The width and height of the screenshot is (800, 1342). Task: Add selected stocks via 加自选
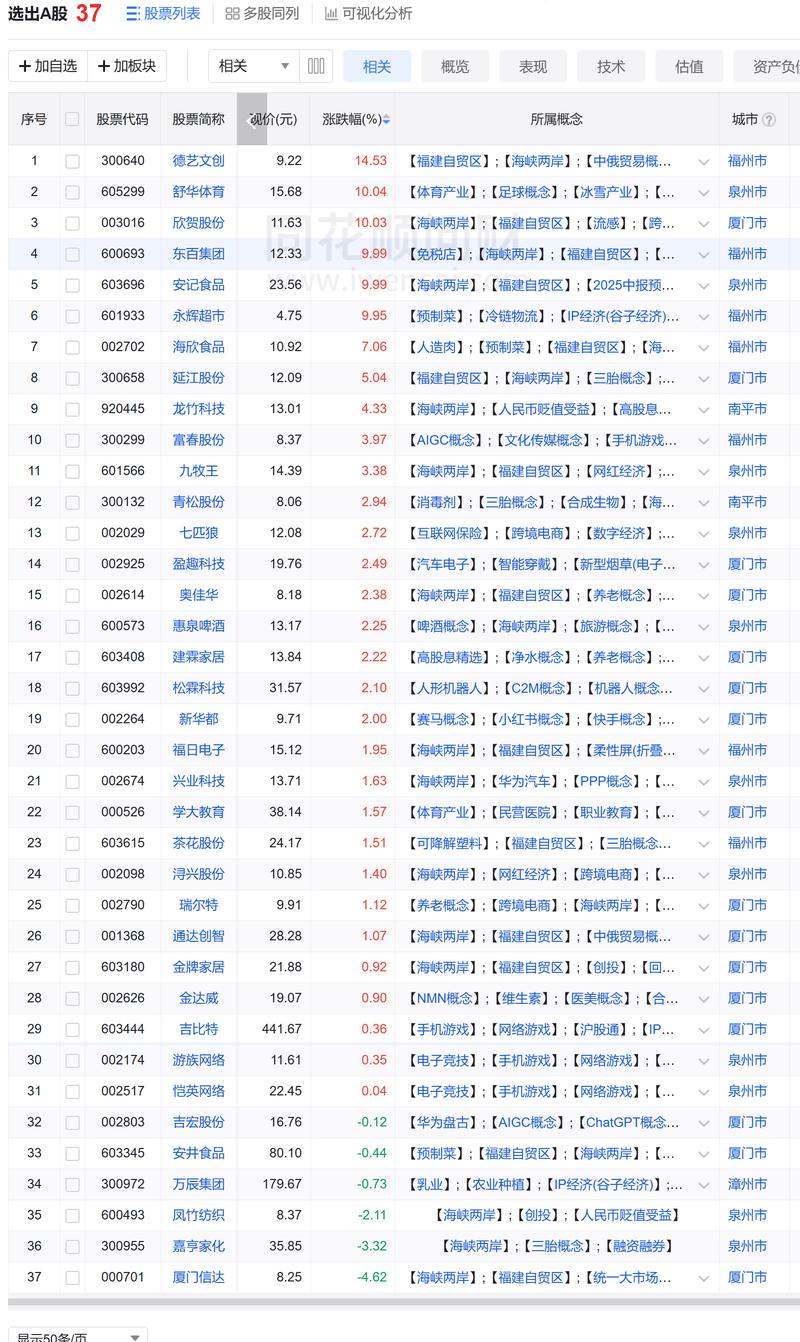tap(47, 66)
